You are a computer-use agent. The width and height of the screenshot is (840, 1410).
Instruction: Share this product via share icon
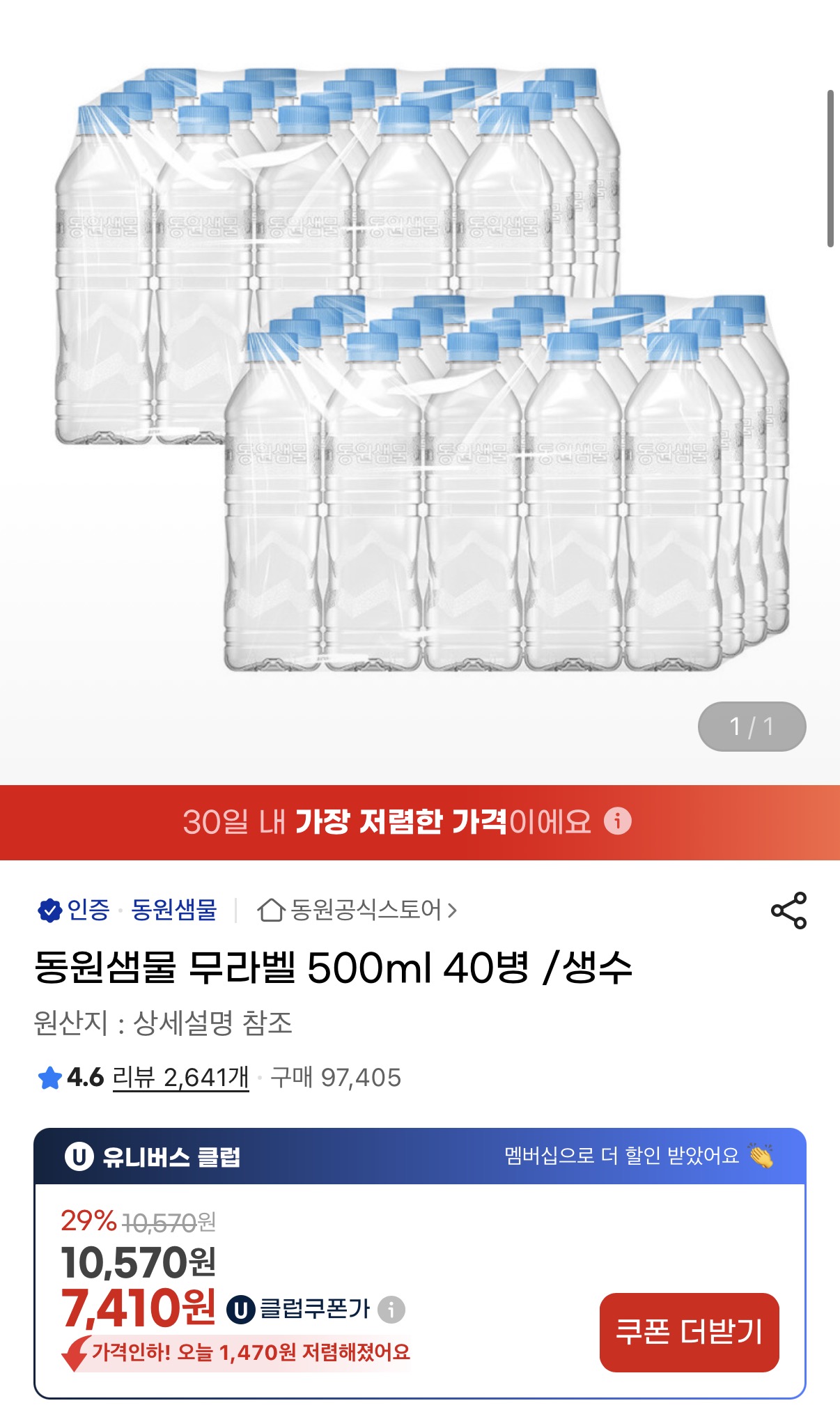(788, 910)
